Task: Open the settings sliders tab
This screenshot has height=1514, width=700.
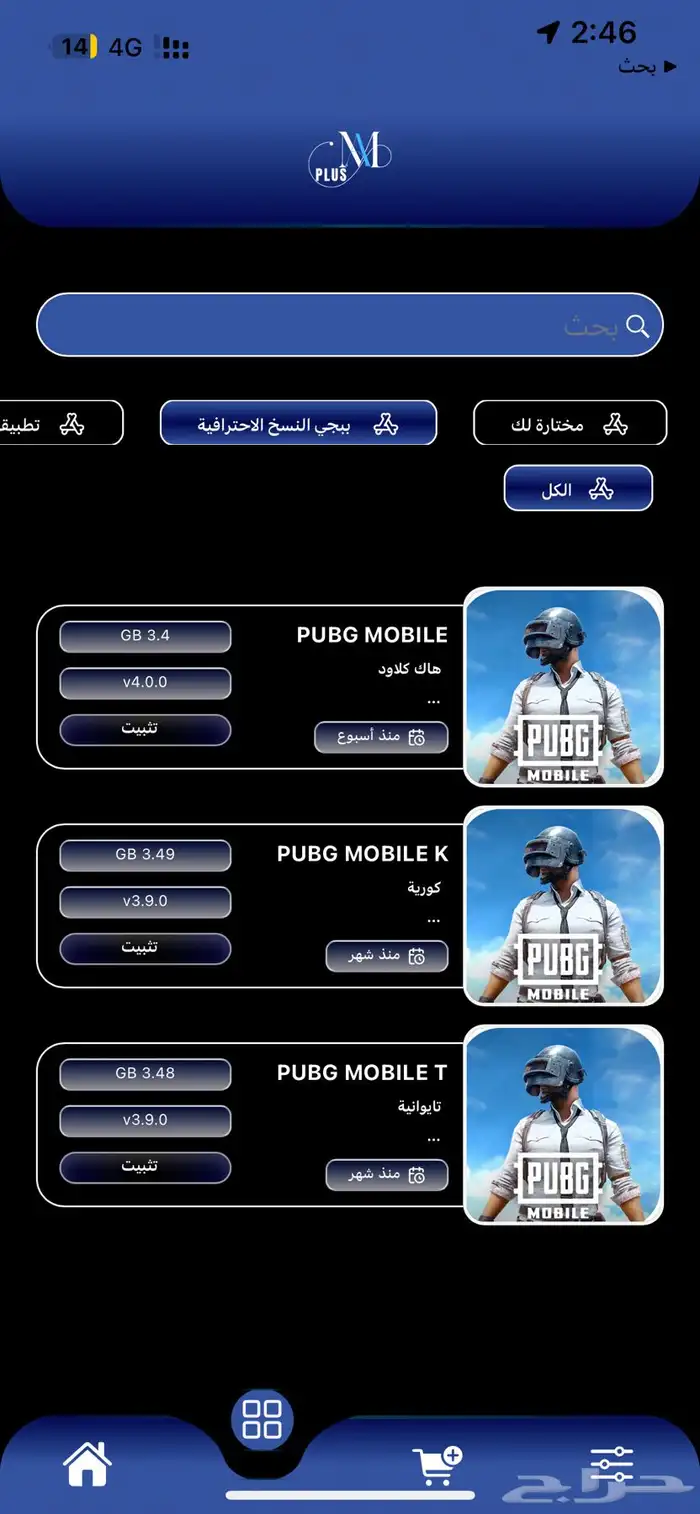Action: coord(611,1463)
